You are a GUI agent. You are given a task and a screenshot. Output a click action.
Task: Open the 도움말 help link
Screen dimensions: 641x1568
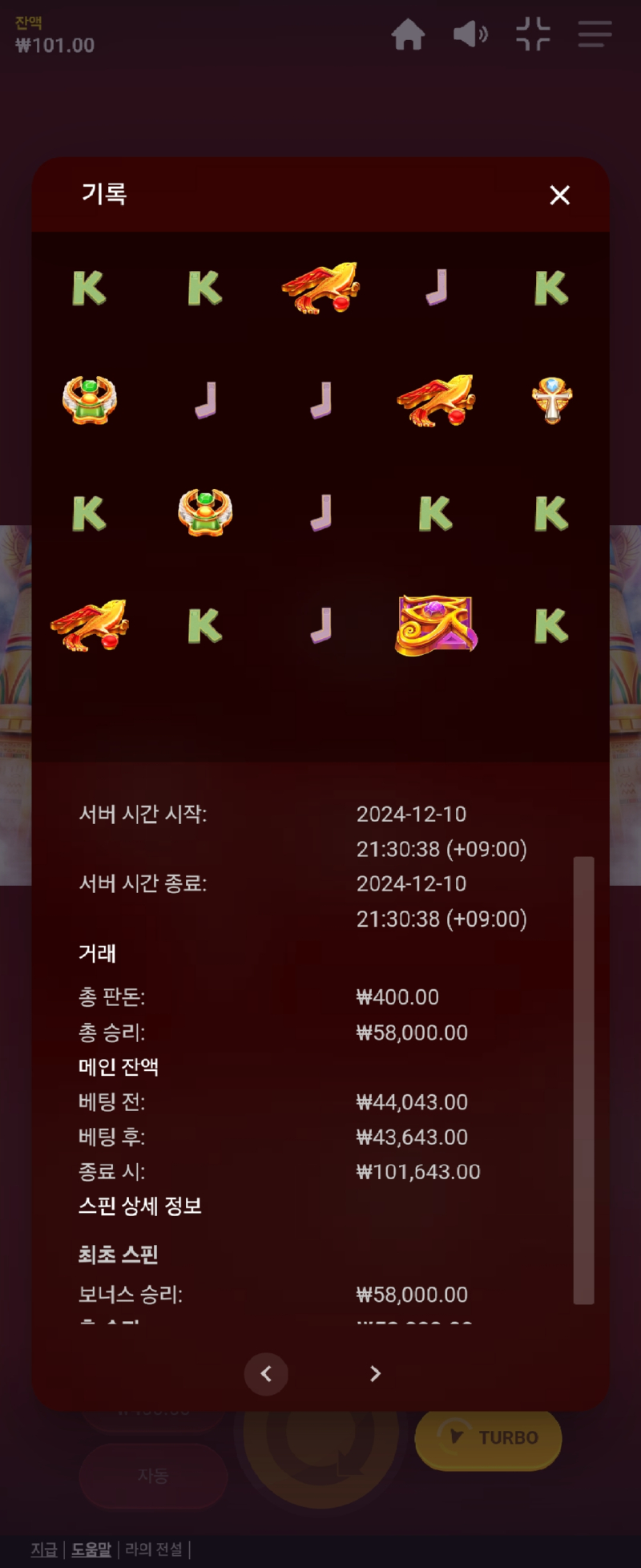click(x=91, y=1550)
